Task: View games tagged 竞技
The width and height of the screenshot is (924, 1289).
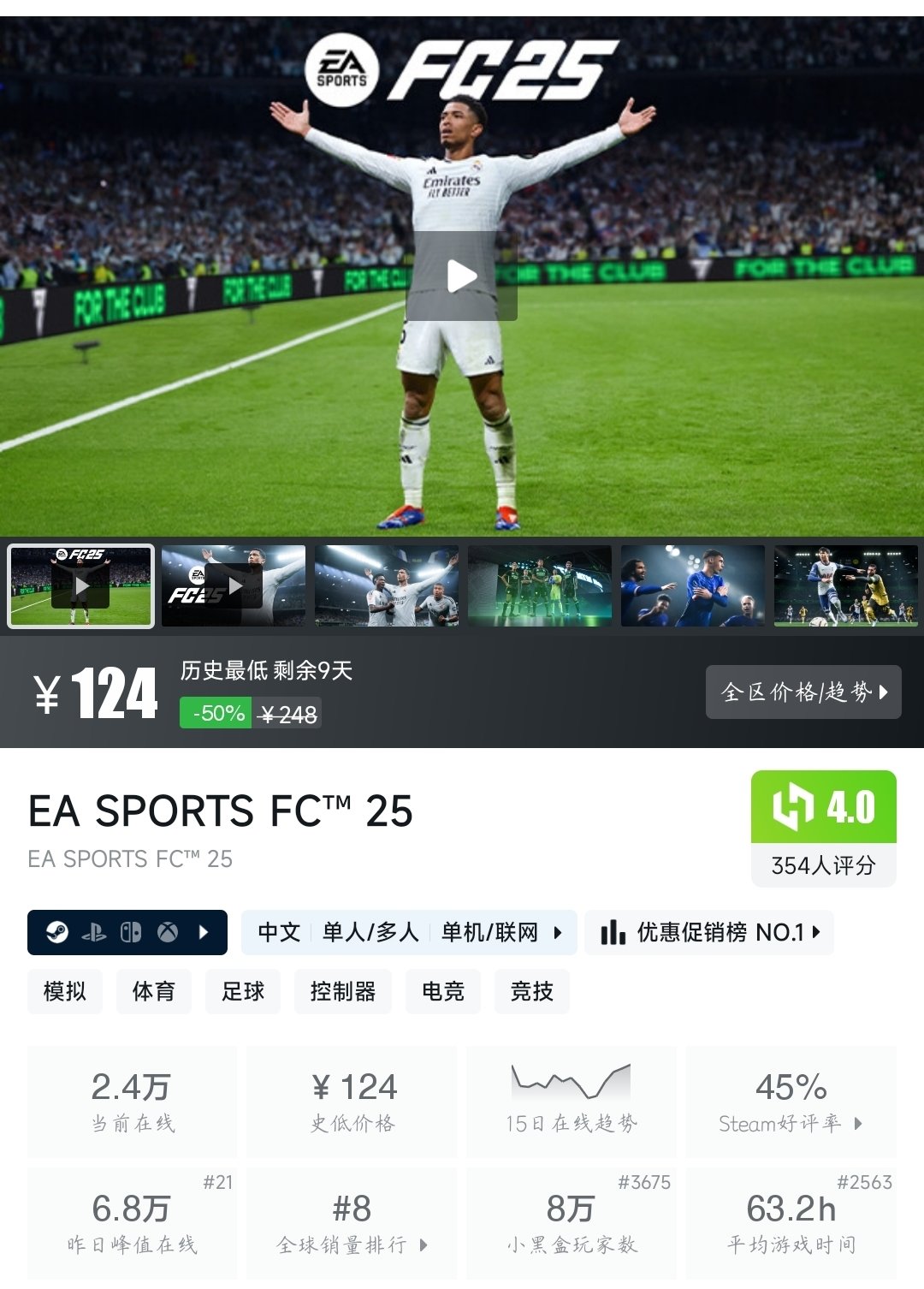Action: [x=532, y=991]
